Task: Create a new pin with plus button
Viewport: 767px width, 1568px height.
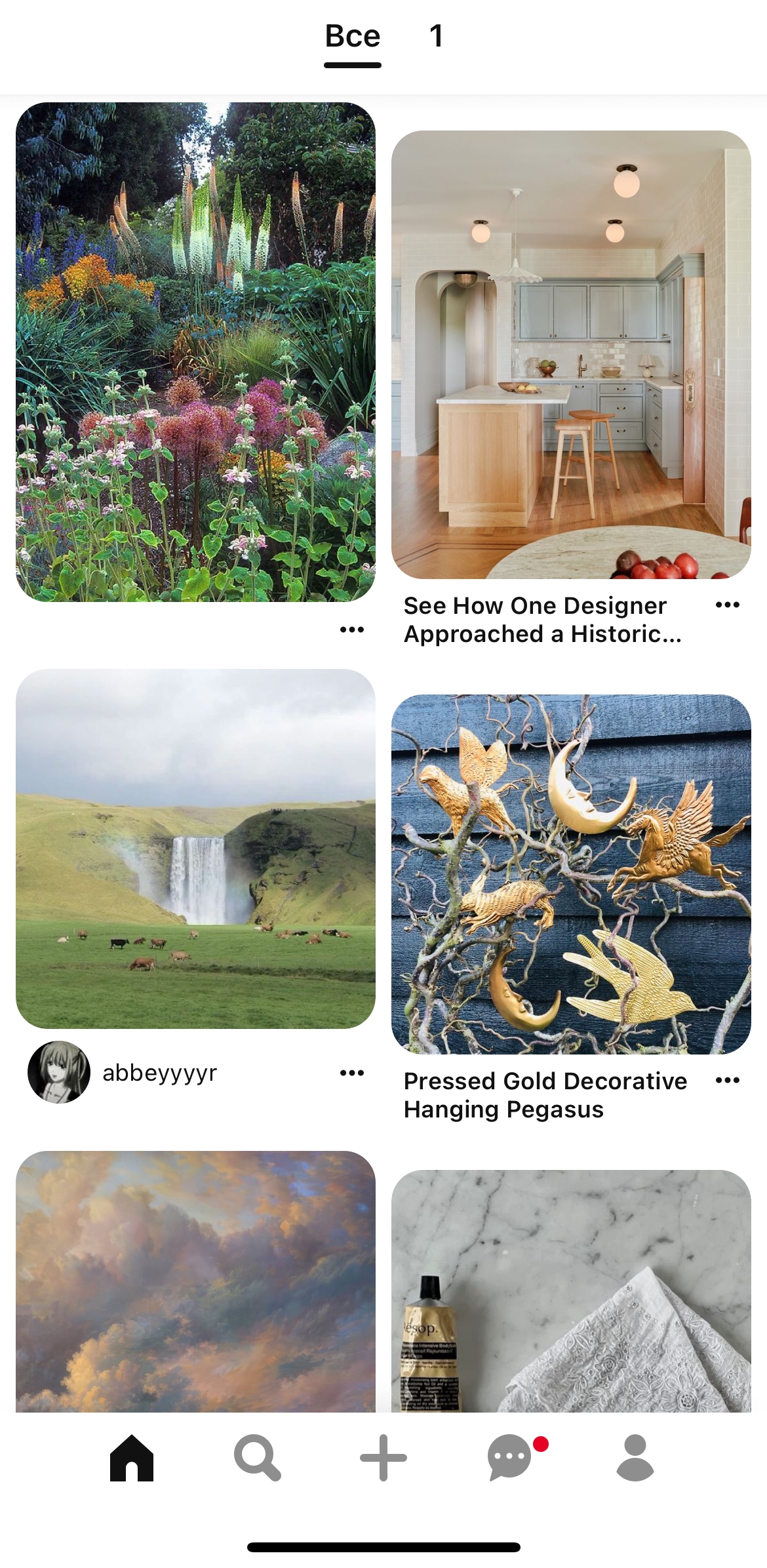Action: (383, 1458)
